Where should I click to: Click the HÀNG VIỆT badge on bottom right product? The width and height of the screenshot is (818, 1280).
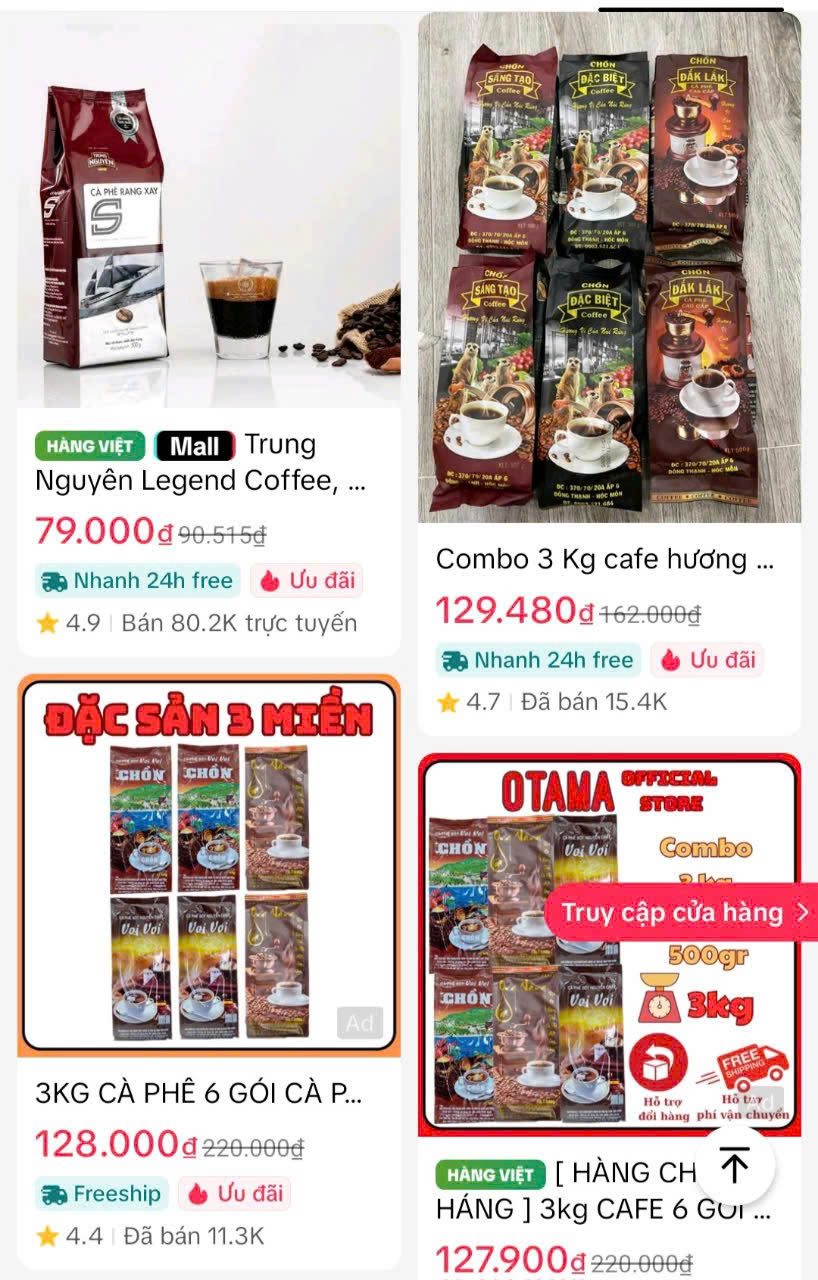pyautogui.click(x=492, y=1176)
